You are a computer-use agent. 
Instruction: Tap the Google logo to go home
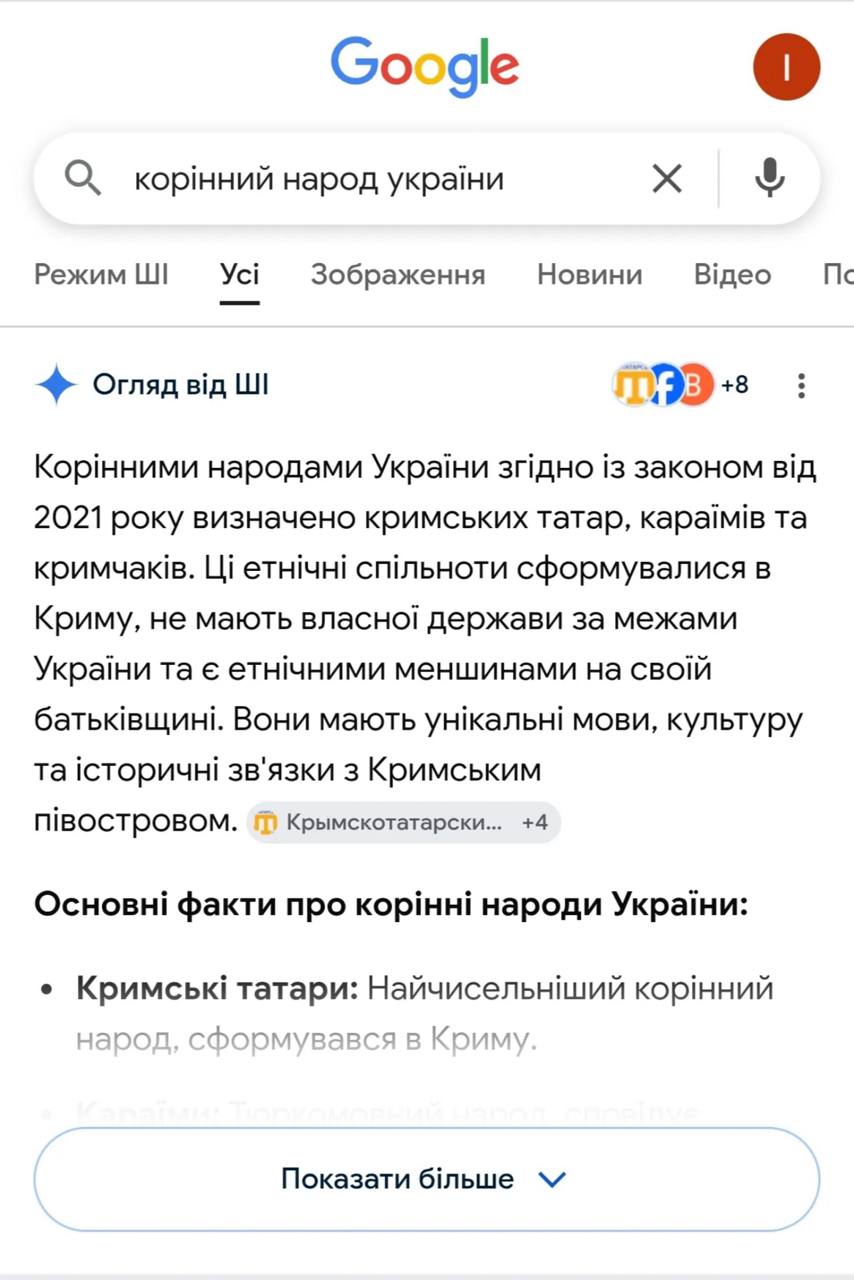pos(425,66)
